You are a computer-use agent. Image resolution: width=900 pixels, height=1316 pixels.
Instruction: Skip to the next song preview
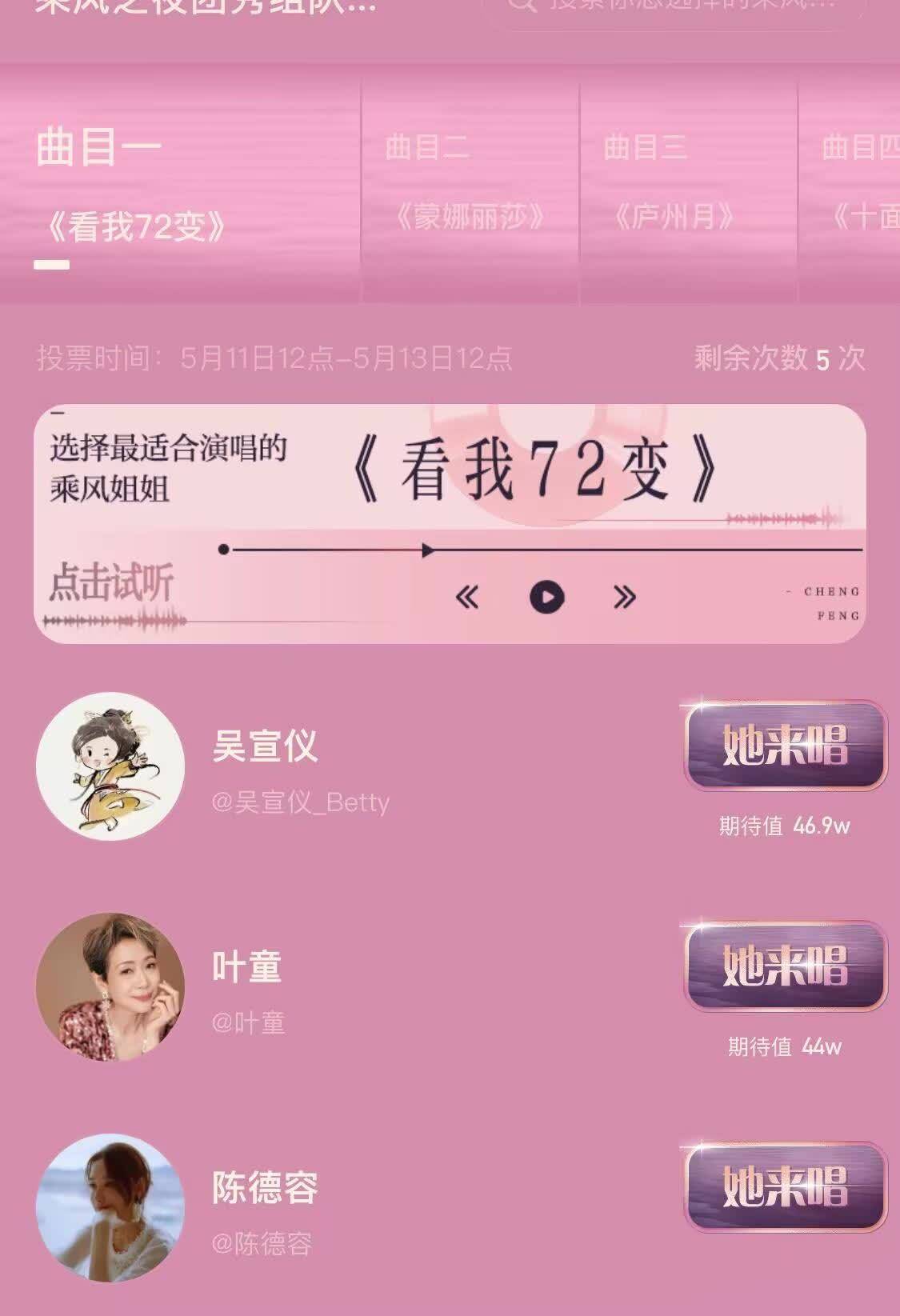point(624,597)
